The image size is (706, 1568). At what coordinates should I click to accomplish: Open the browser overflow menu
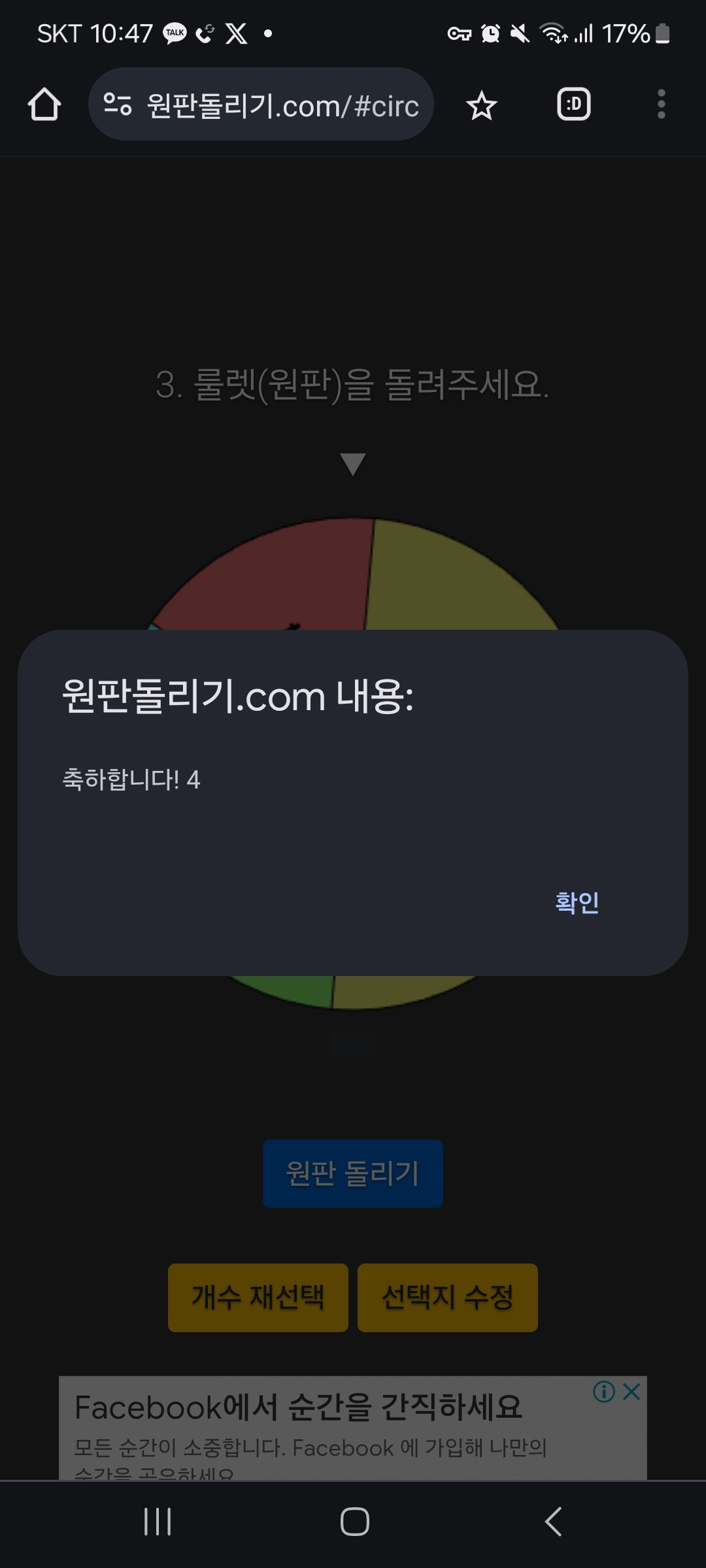(661, 105)
